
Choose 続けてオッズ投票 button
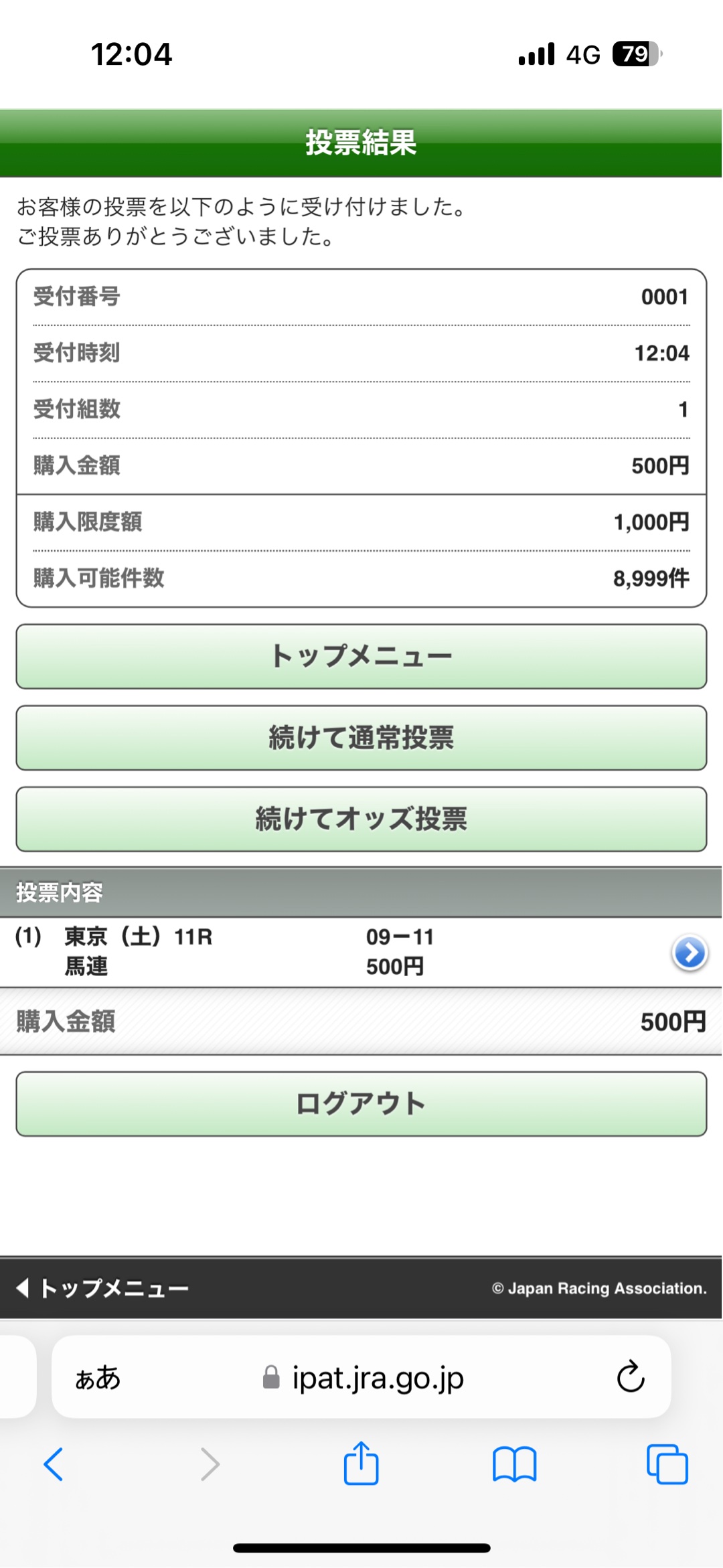click(361, 819)
